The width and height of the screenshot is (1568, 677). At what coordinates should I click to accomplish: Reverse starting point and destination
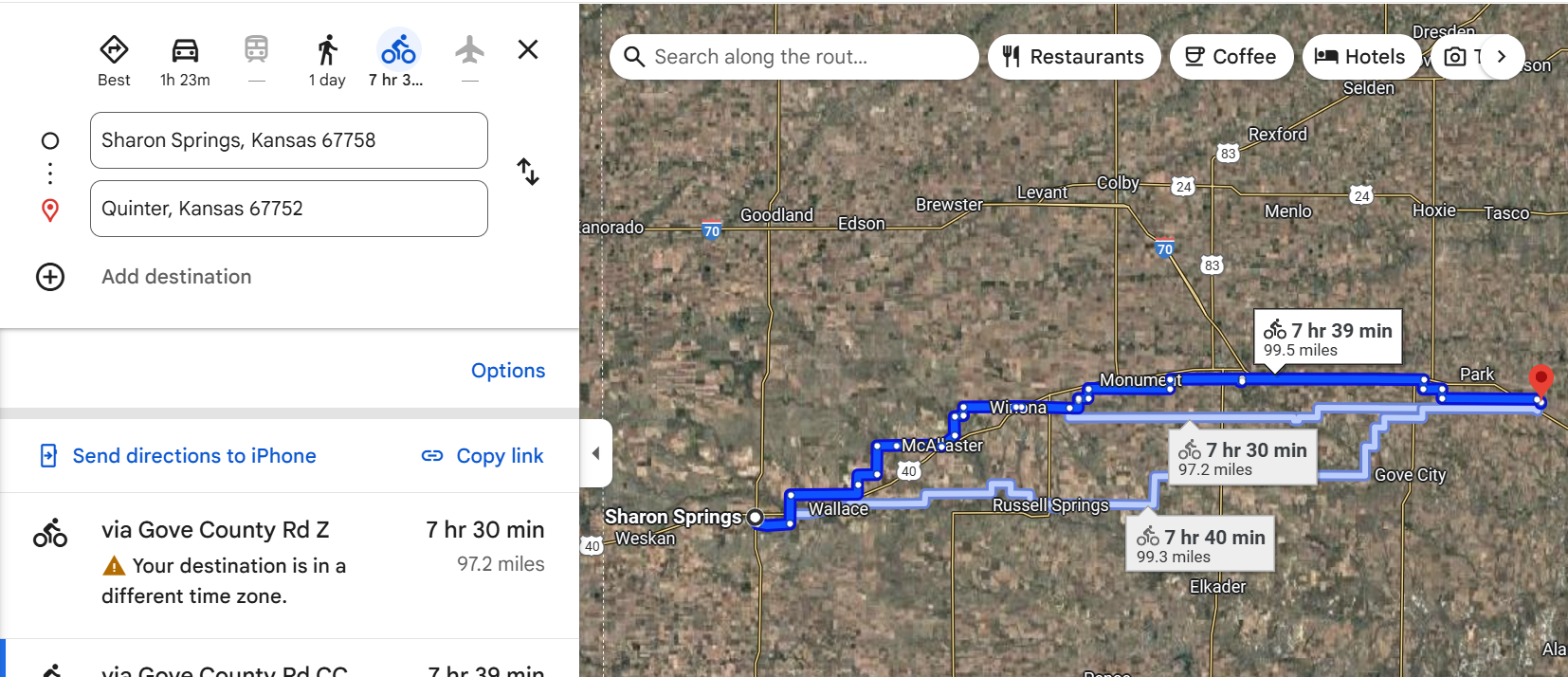[528, 173]
